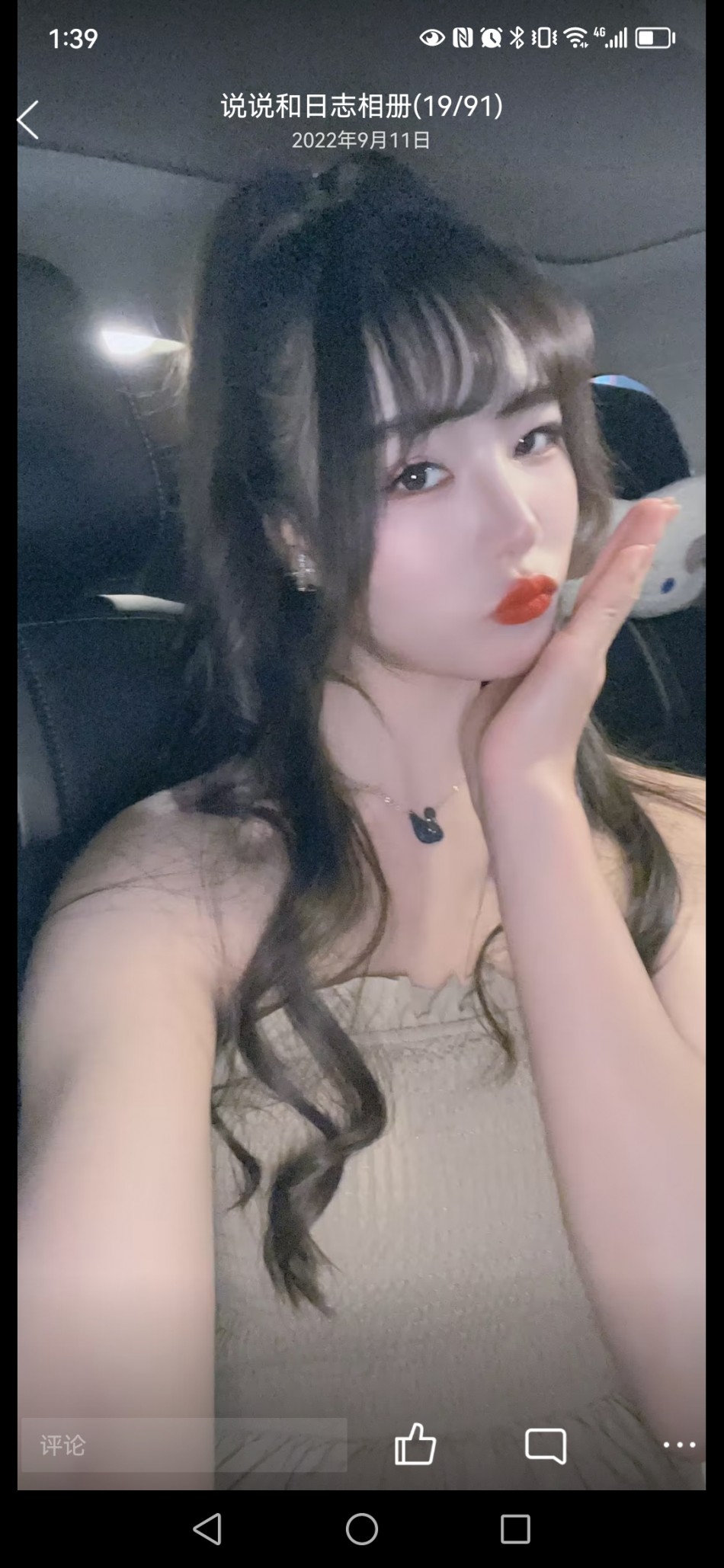Go back from the photo viewer
The height and width of the screenshot is (1568, 724).
pos(29,120)
